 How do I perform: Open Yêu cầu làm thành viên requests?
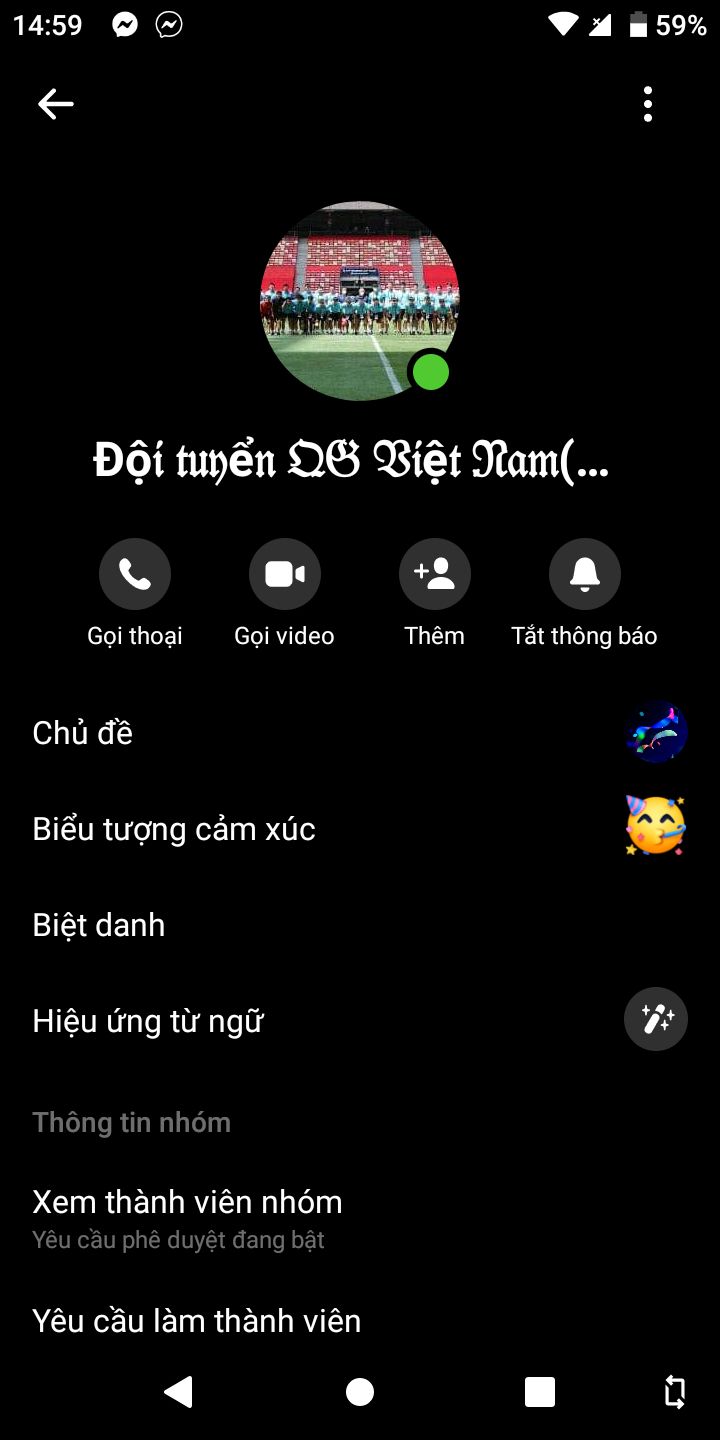[360, 1321]
